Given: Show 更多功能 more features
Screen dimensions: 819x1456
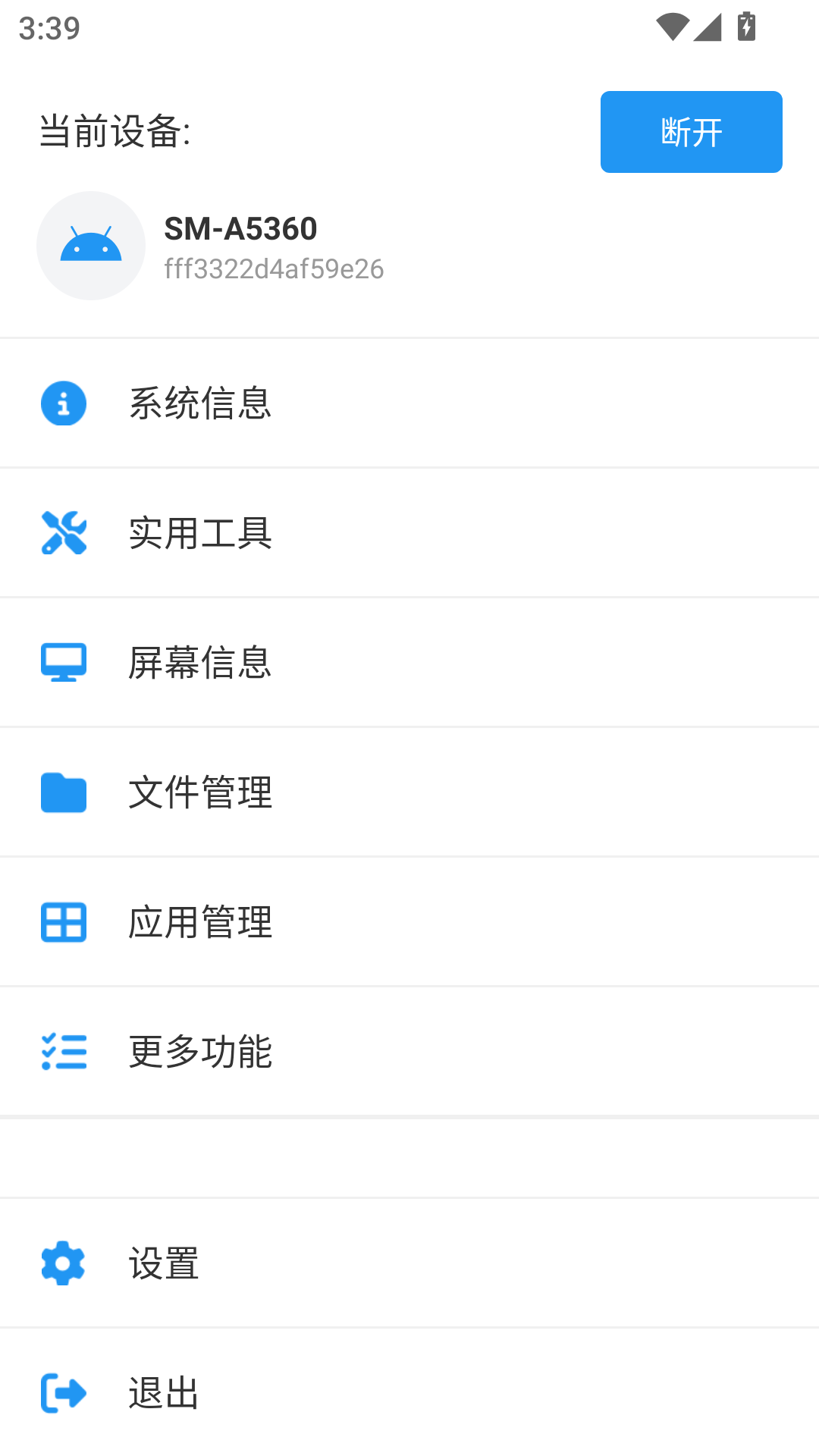Looking at the screenshot, I should (x=409, y=1051).
